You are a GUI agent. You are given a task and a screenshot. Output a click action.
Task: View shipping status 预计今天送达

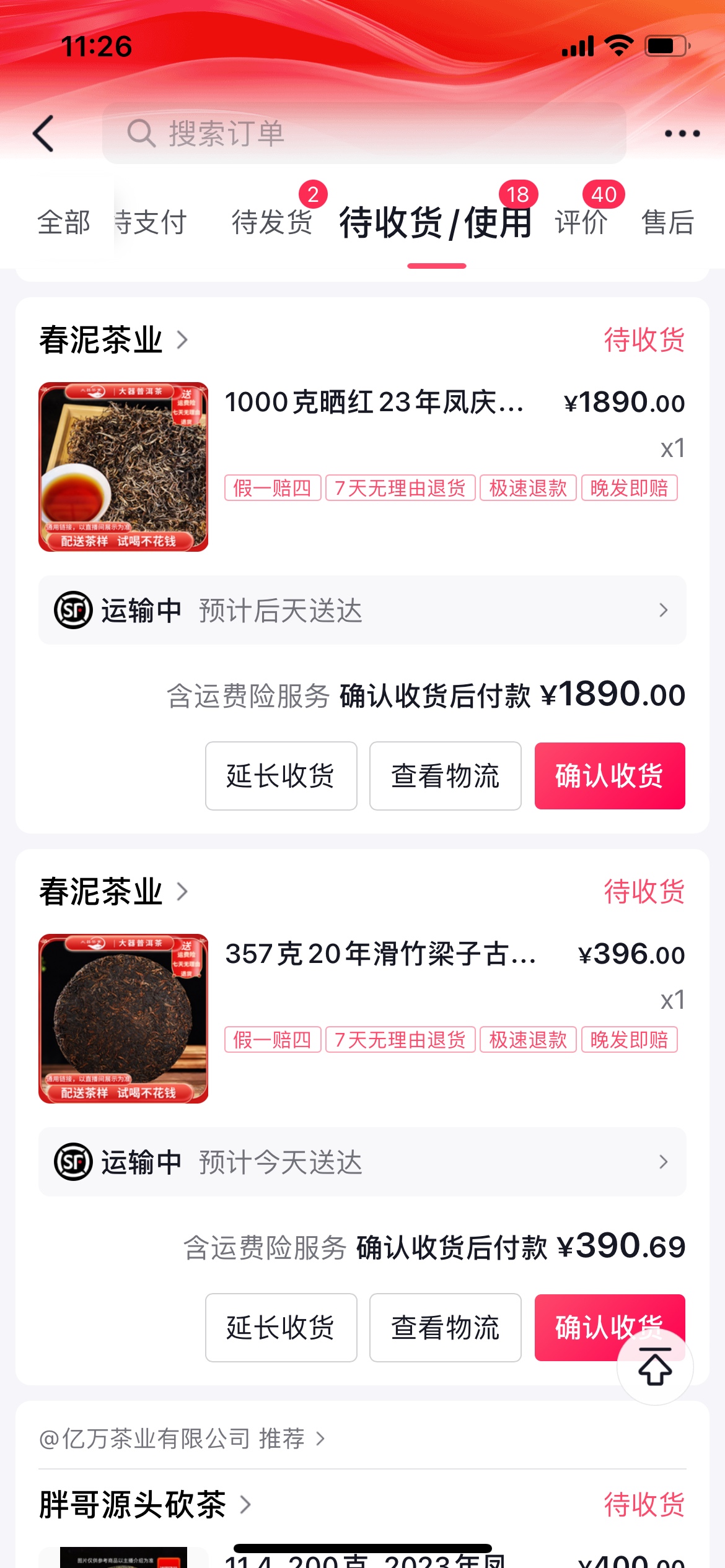[362, 1162]
